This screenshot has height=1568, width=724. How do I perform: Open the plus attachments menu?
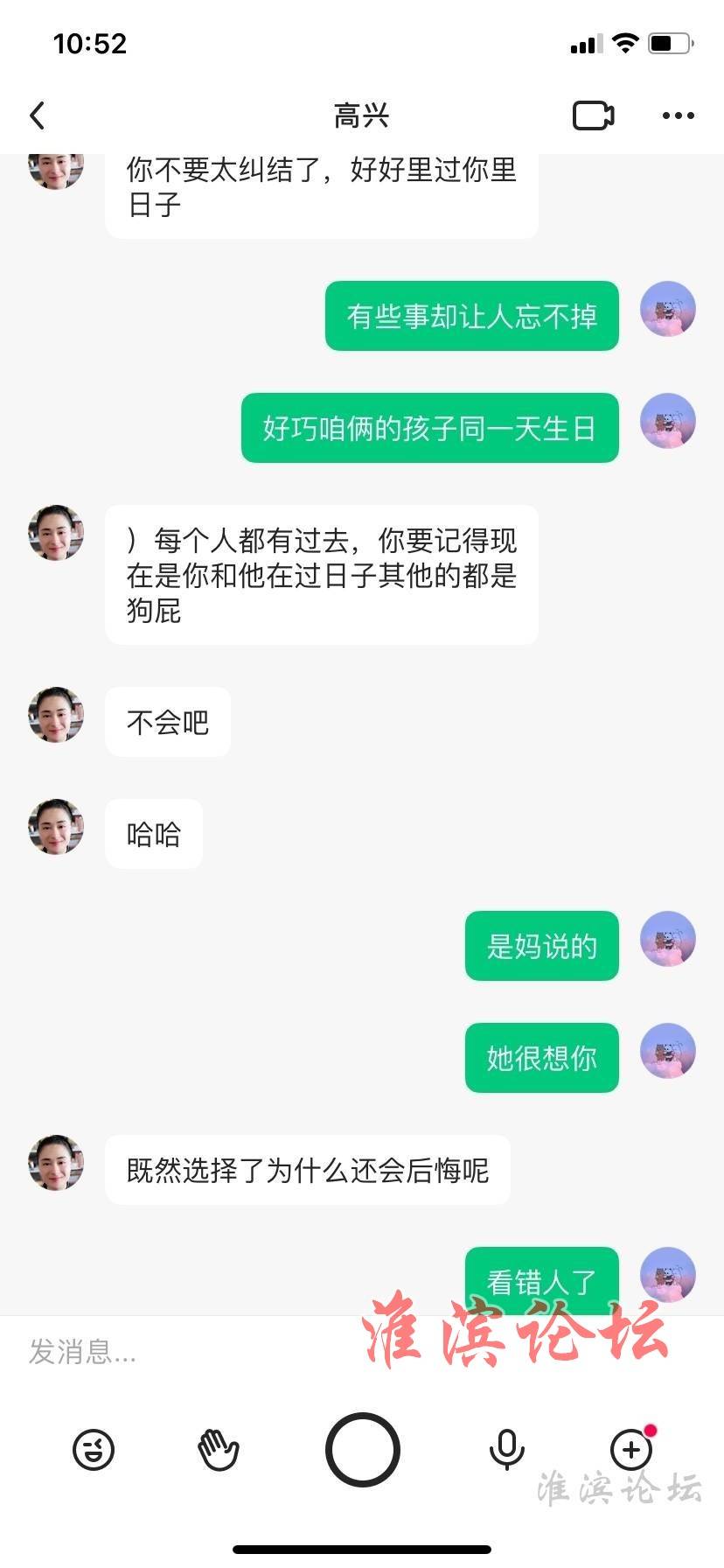(x=631, y=1450)
